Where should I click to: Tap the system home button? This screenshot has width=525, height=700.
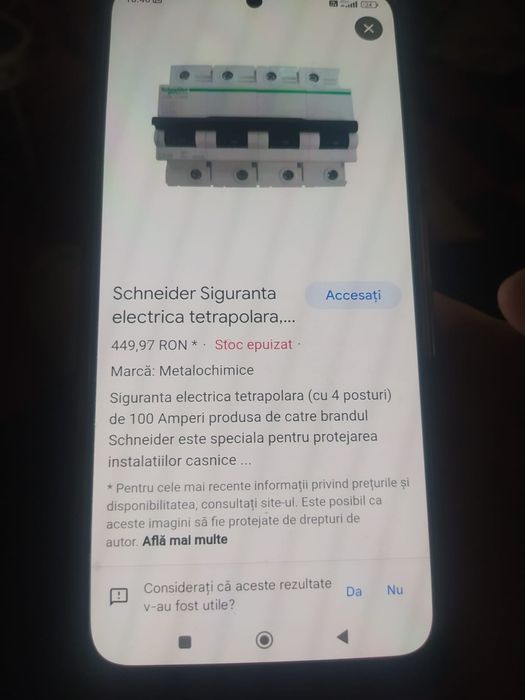pyautogui.click(x=264, y=640)
